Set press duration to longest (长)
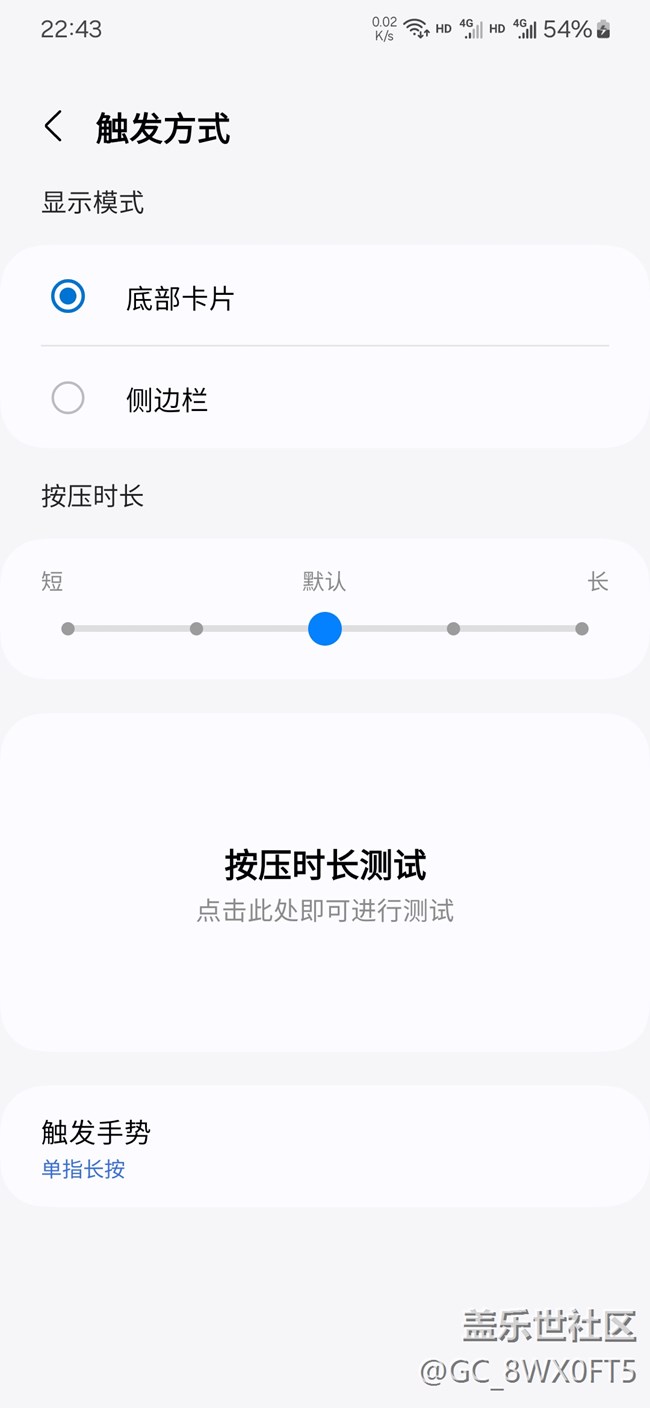The image size is (650, 1408). point(582,629)
